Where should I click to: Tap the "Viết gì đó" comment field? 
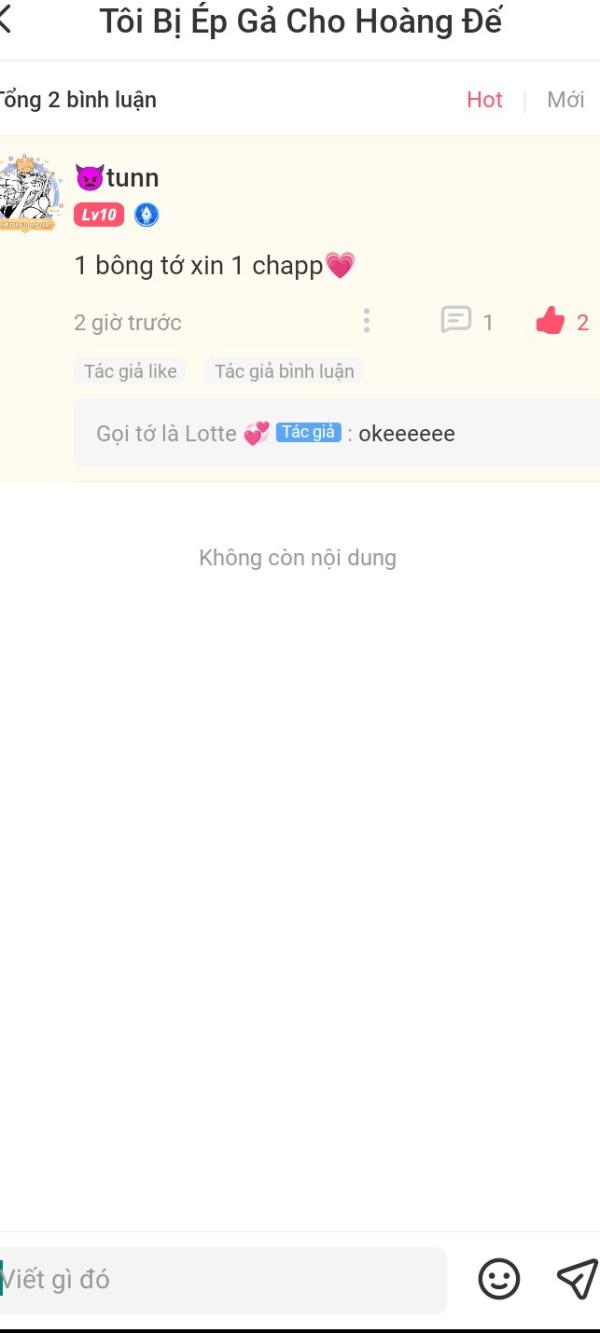220,1280
